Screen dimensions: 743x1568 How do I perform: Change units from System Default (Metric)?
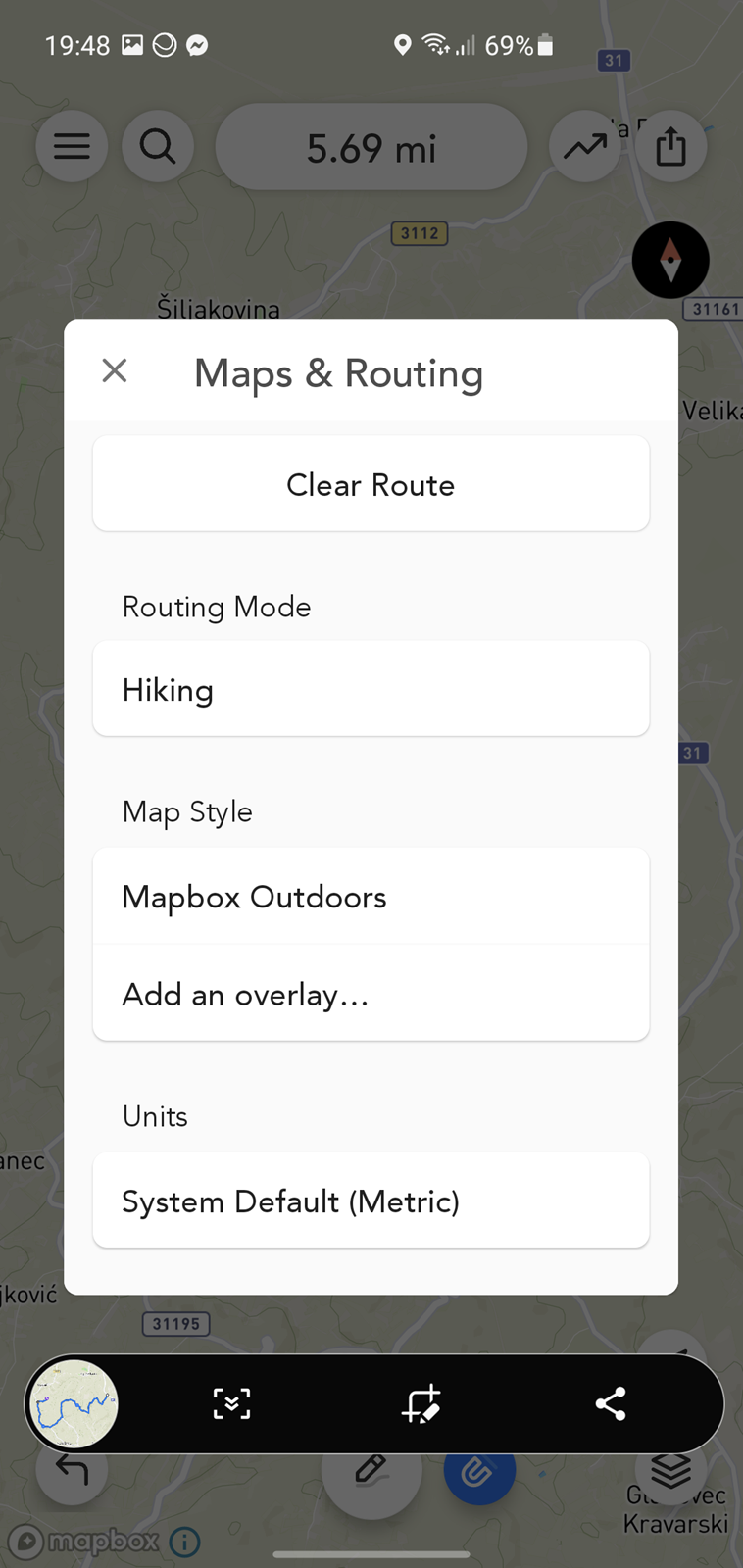[371, 1200]
